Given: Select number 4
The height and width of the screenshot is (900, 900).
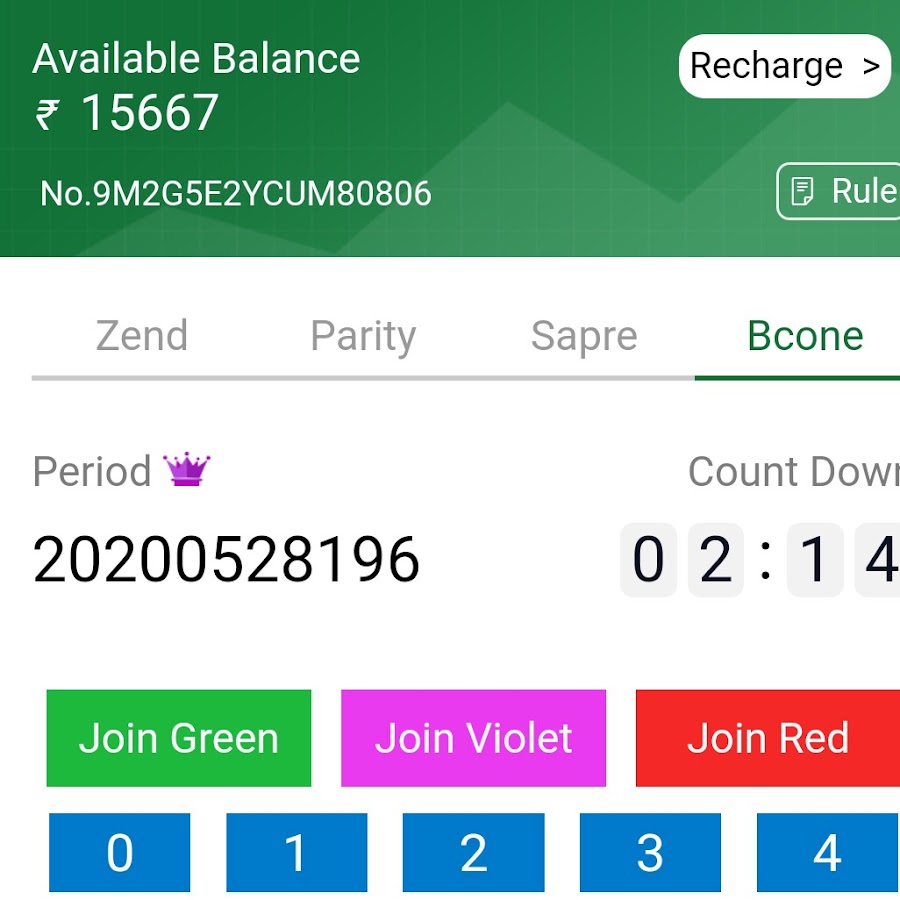Looking at the screenshot, I should pos(827,853).
